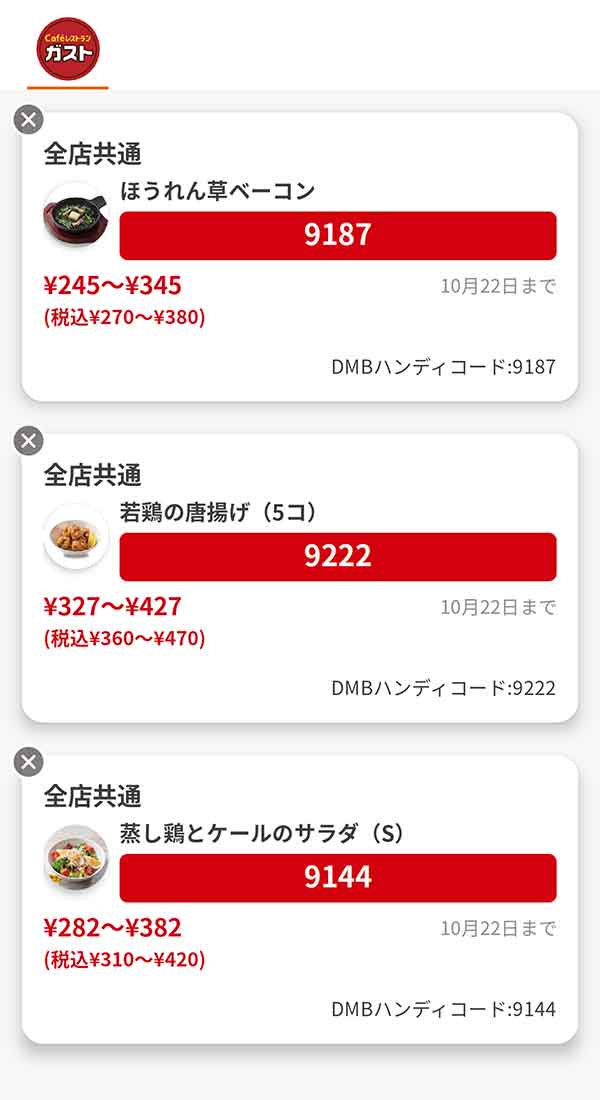This screenshot has width=600, height=1100.
Task: Close the 蒸し鶏とケールのサラダ coupon
Action: click(x=29, y=762)
